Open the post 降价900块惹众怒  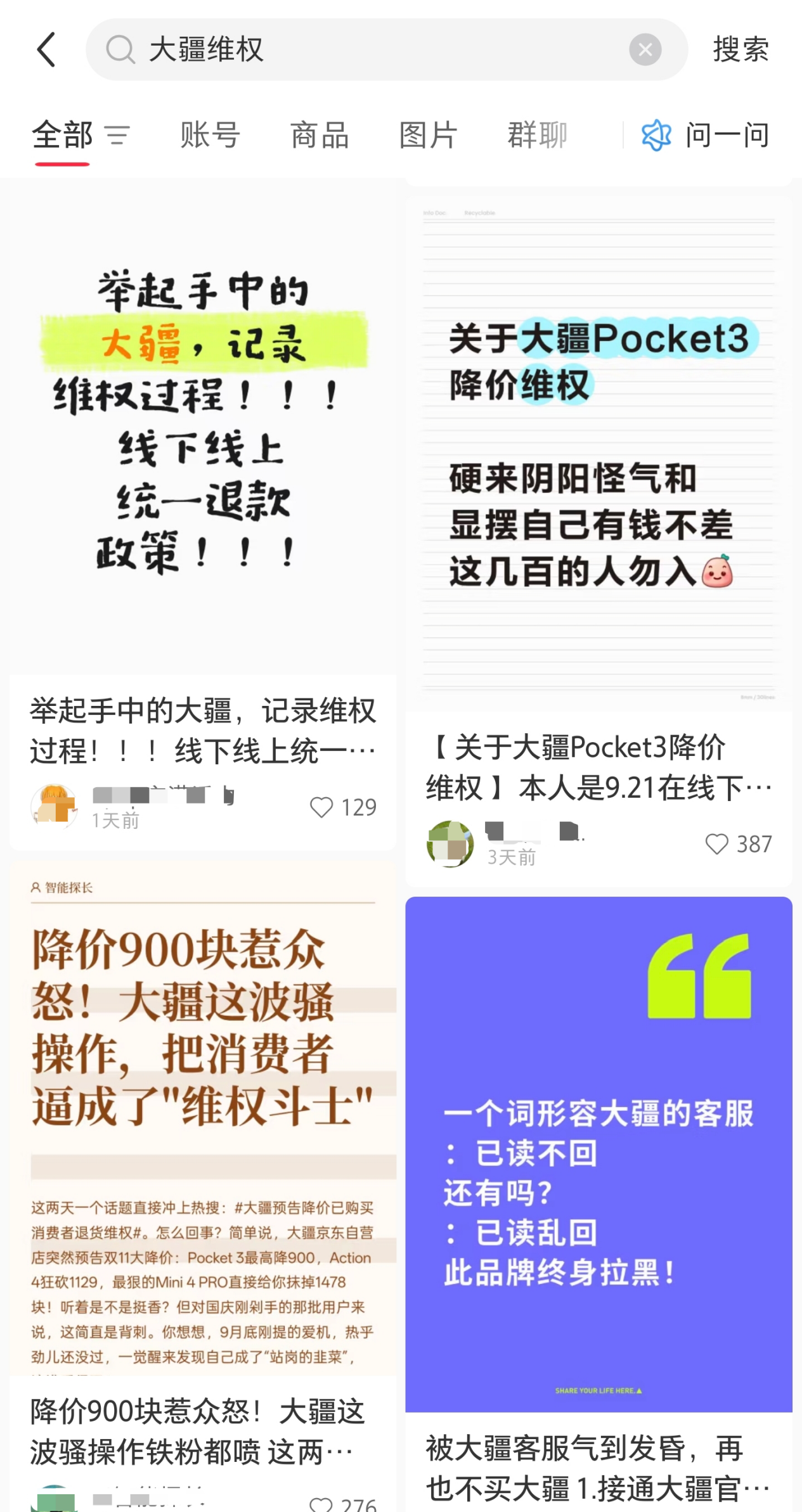[203, 1115]
